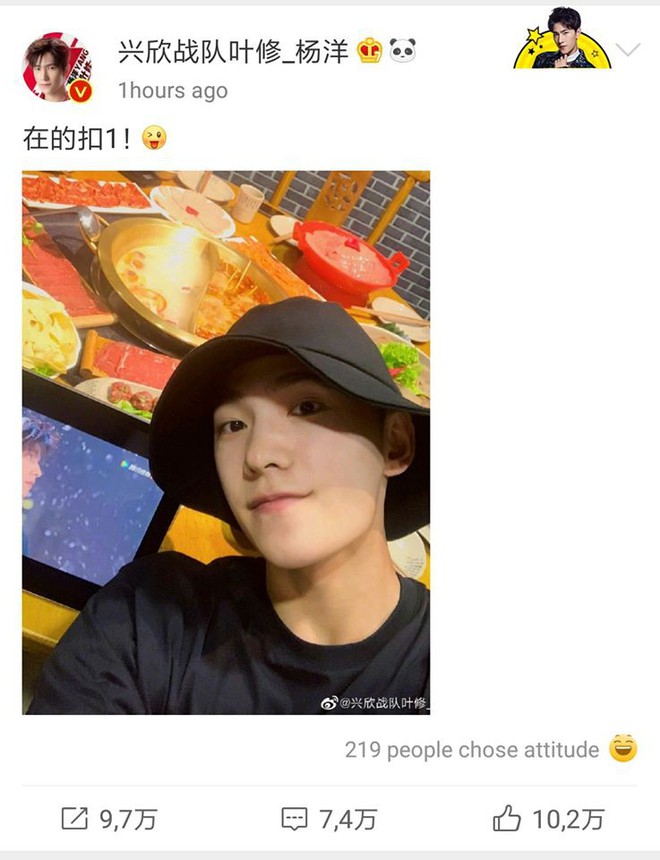Open the comments with 7,4万 replies
The width and height of the screenshot is (660, 860).
tap(328, 820)
